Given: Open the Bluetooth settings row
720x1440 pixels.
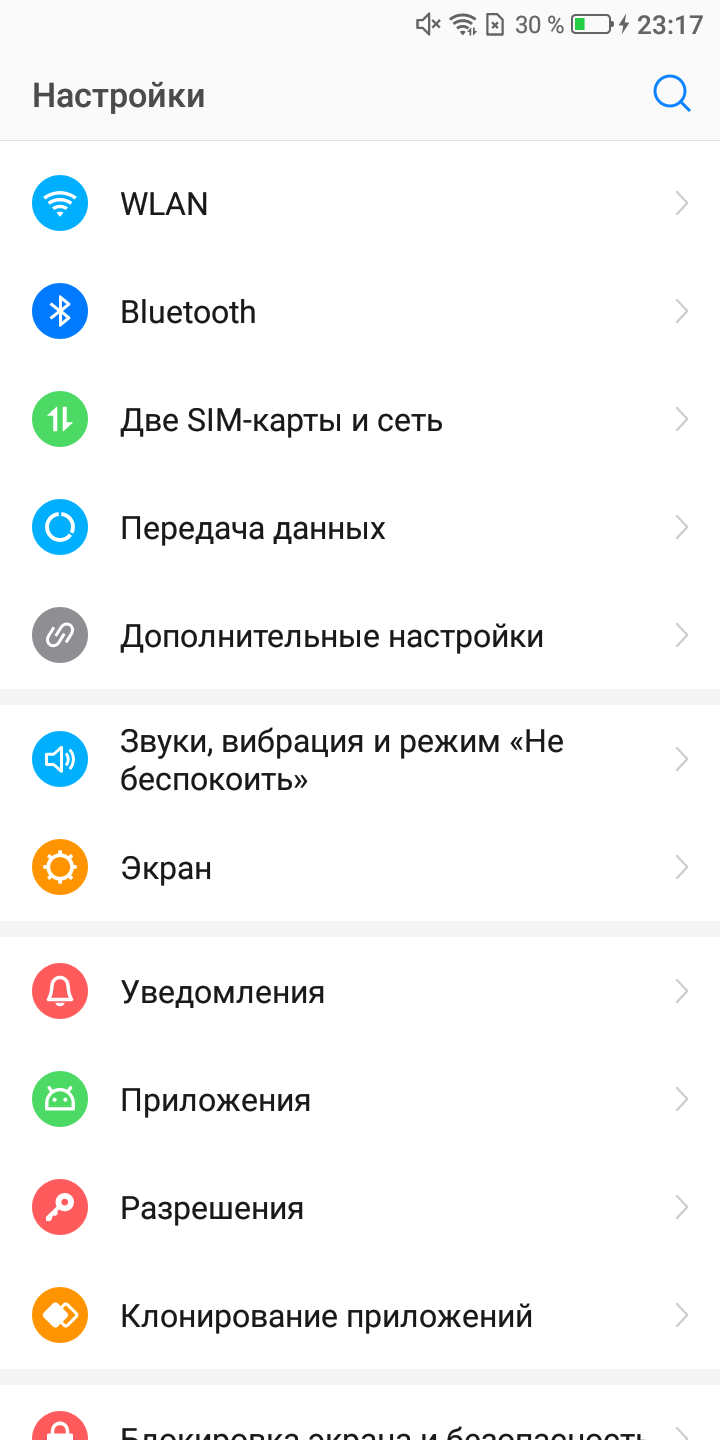Looking at the screenshot, I should coord(360,312).
